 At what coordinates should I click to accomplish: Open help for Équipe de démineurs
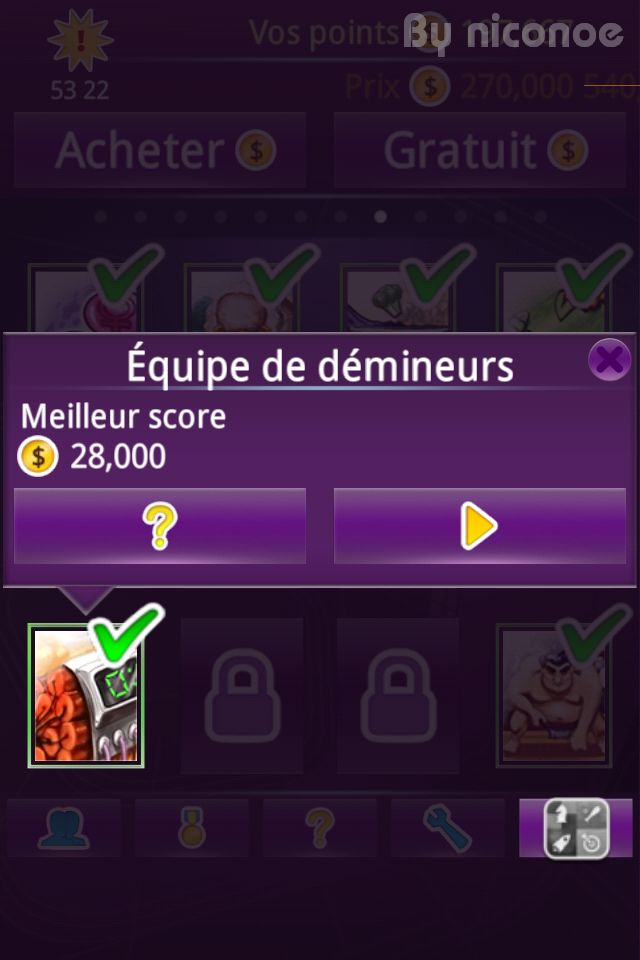point(160,526)
